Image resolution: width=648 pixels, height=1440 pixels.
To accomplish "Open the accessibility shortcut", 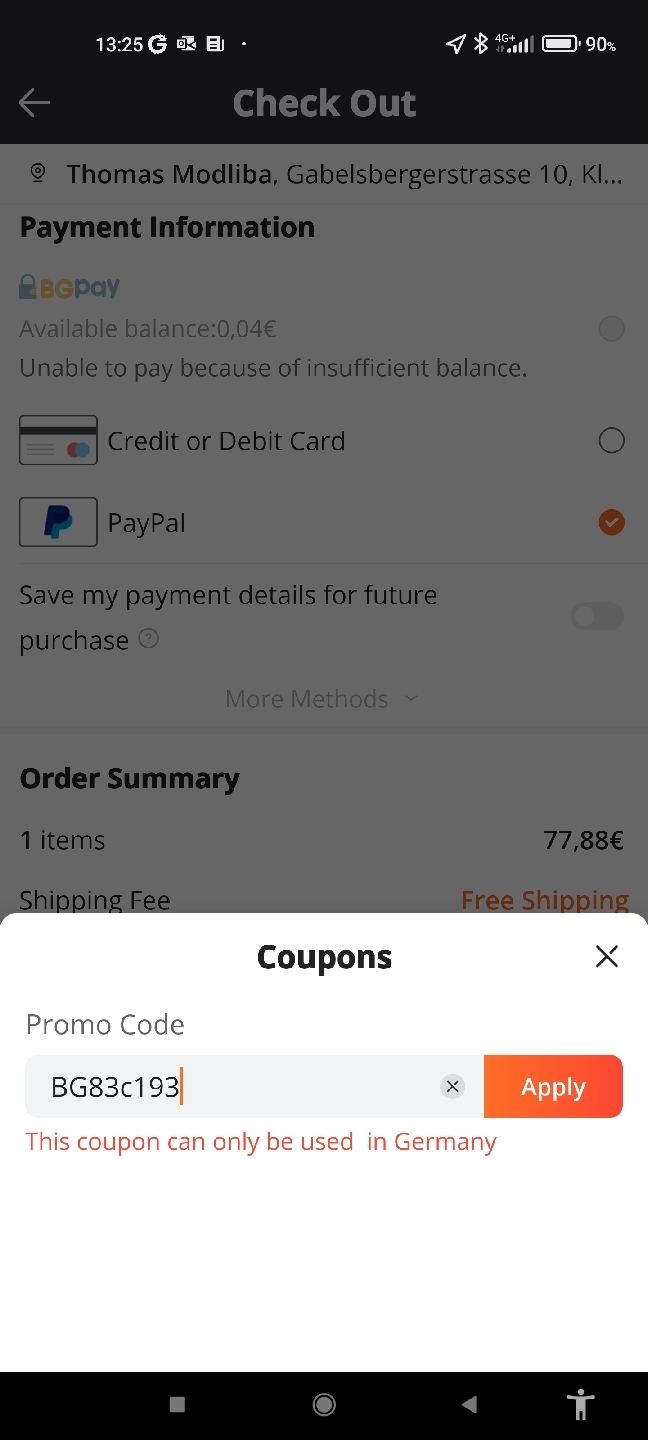I will coord(580,1404).
